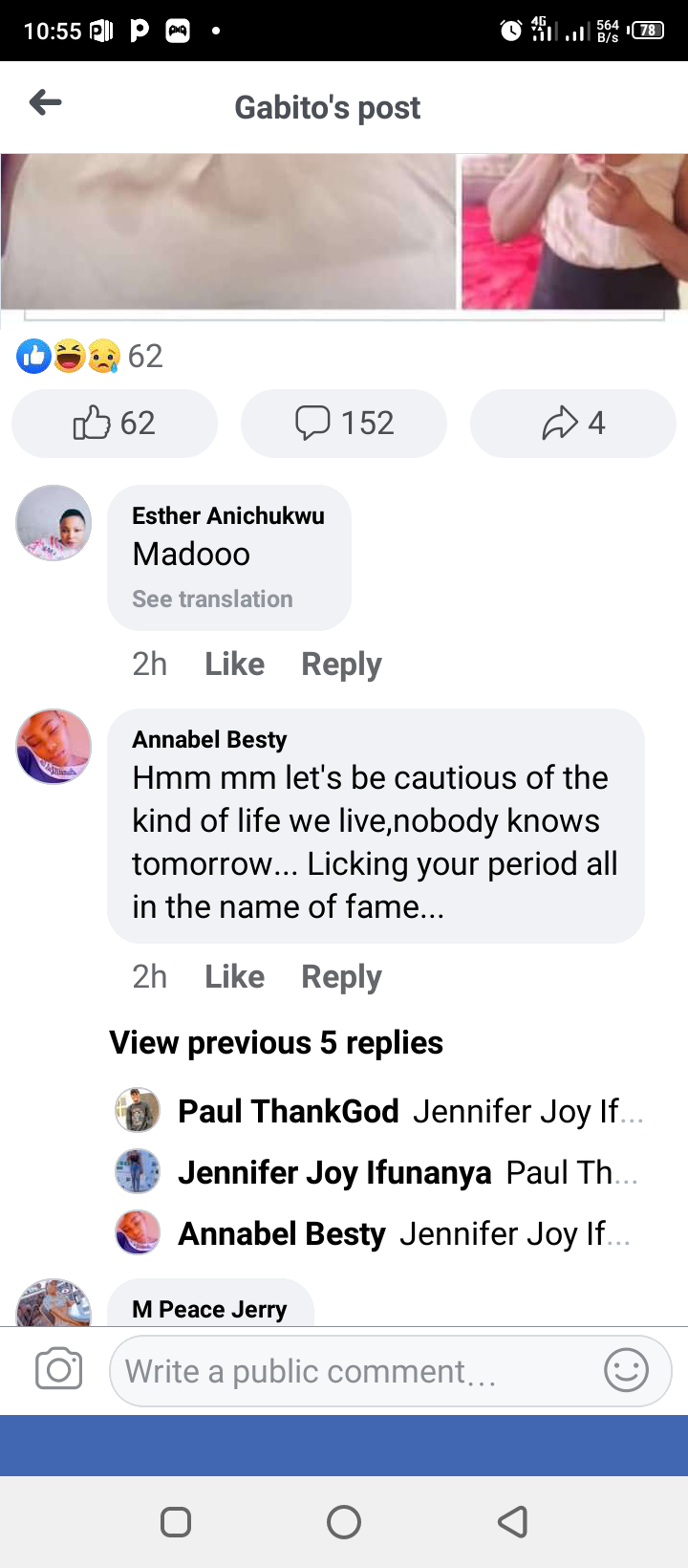Image resolution: width=688 pixels, height=1568 pixels.
Task: Open Esther Anichukwu's profile picture
Action: (x=54, y=523)
